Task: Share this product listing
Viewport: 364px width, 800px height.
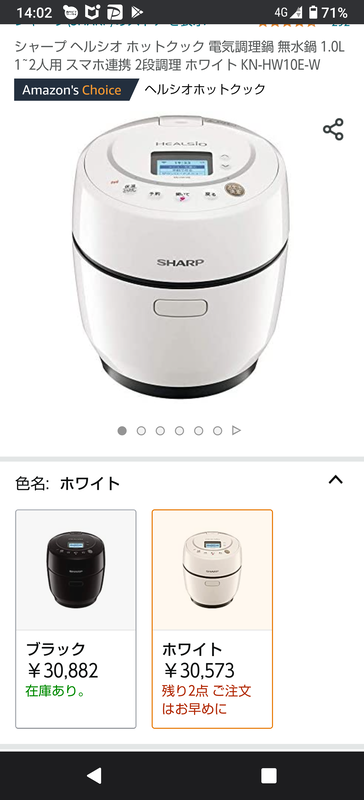Action: tap(333, 130)
